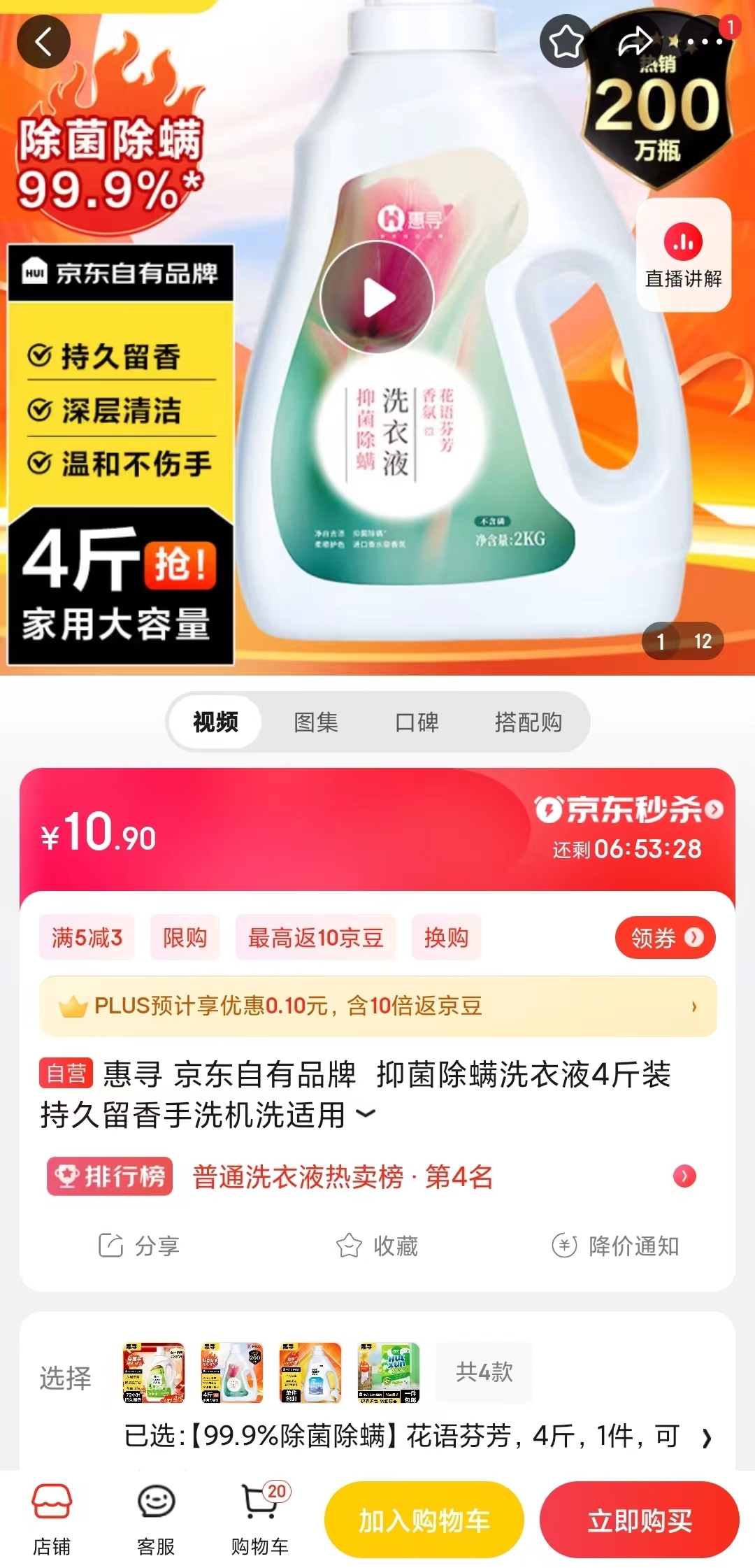Switch to the 图集 tab

point(316,722)
